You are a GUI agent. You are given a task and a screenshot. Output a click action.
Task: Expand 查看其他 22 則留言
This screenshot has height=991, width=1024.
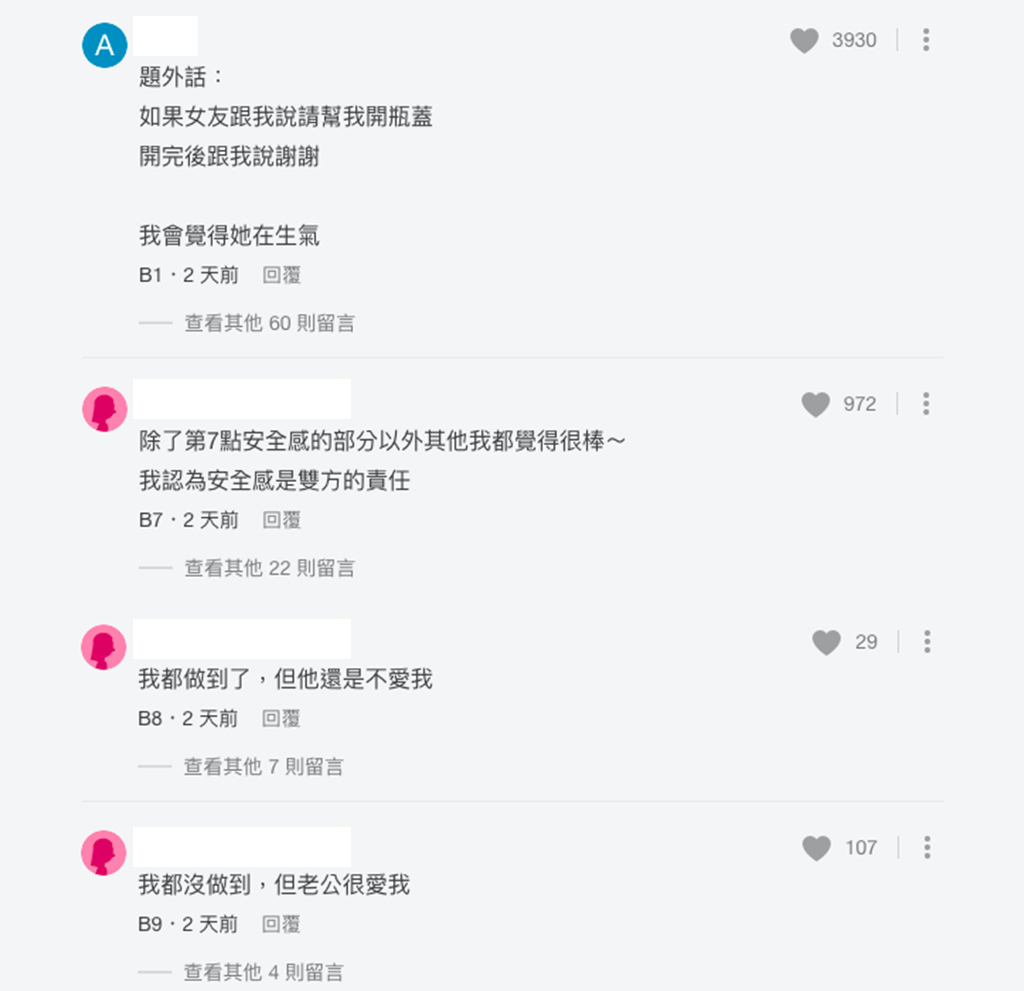coord(269,569)
